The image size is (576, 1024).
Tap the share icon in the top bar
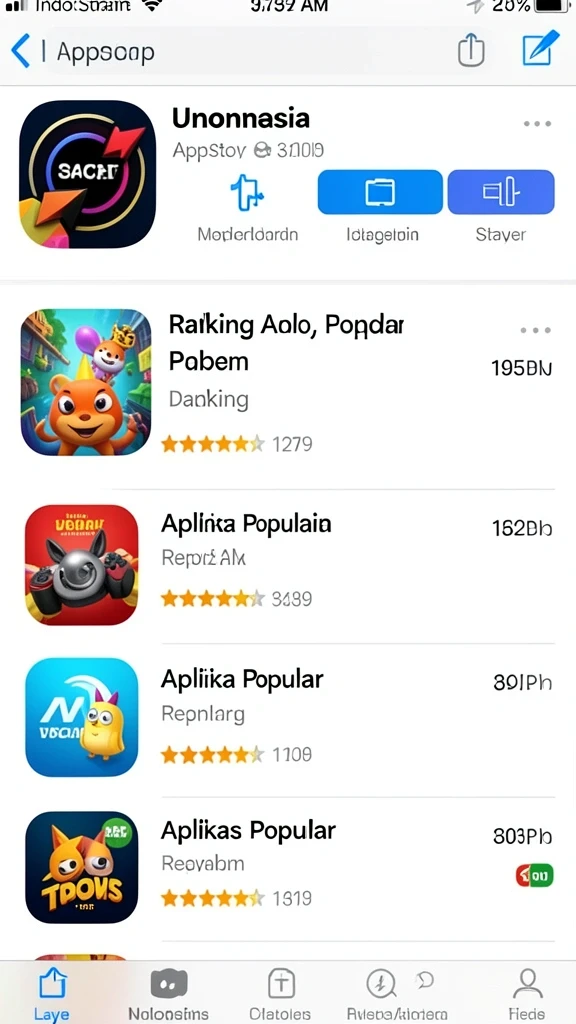[471, 49]
